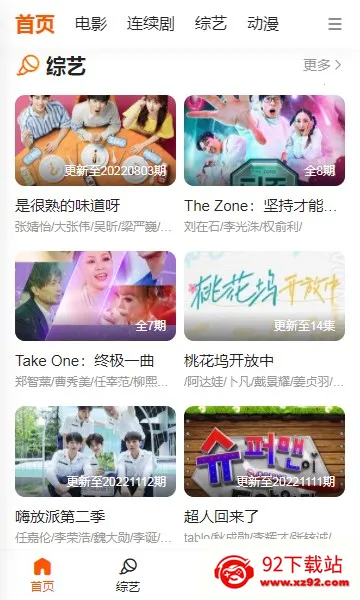Switch to the 电影 tab
The image size is (360, 600).
91,24
